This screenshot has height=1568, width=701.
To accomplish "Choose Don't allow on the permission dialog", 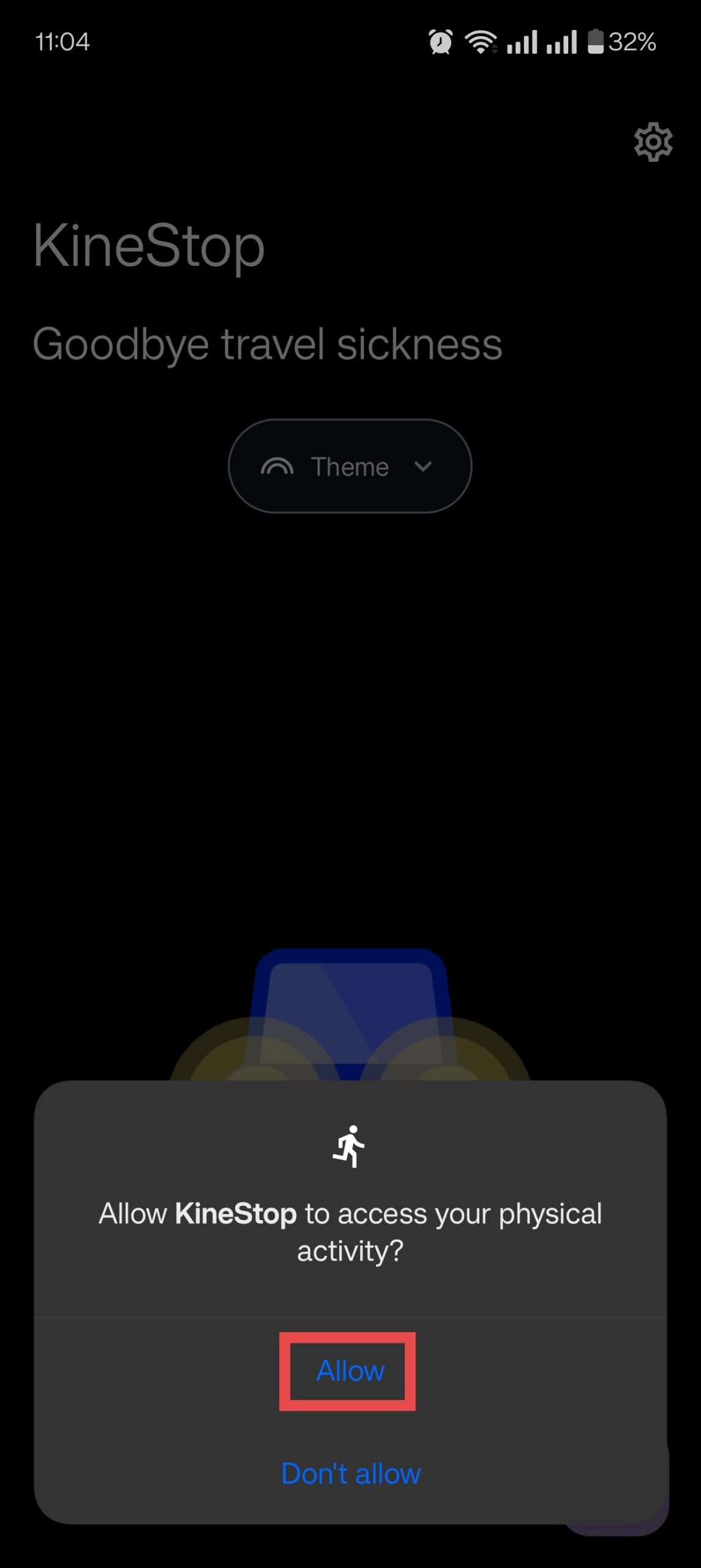I will 351,1474.
